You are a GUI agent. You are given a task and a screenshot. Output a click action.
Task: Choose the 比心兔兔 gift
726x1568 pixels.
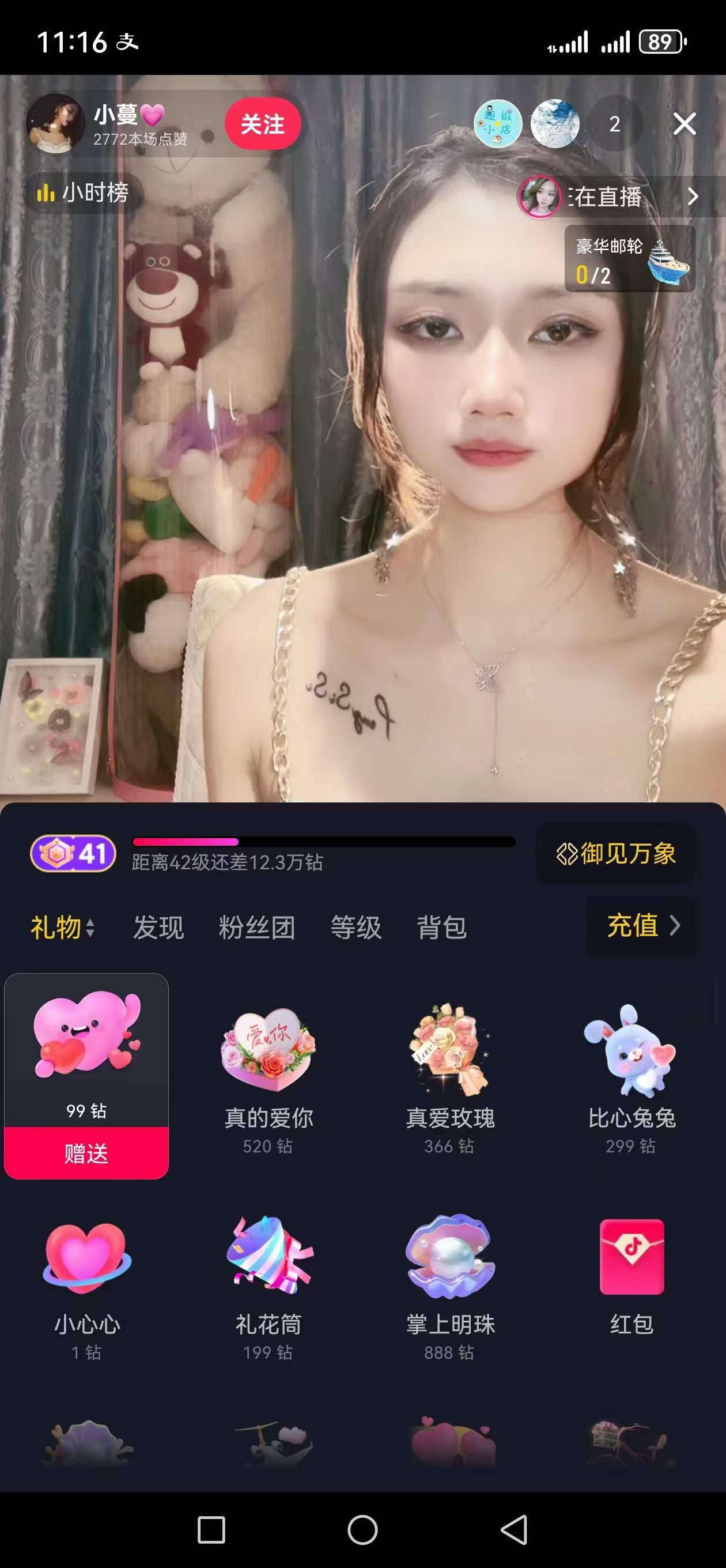pos(631,1076)
